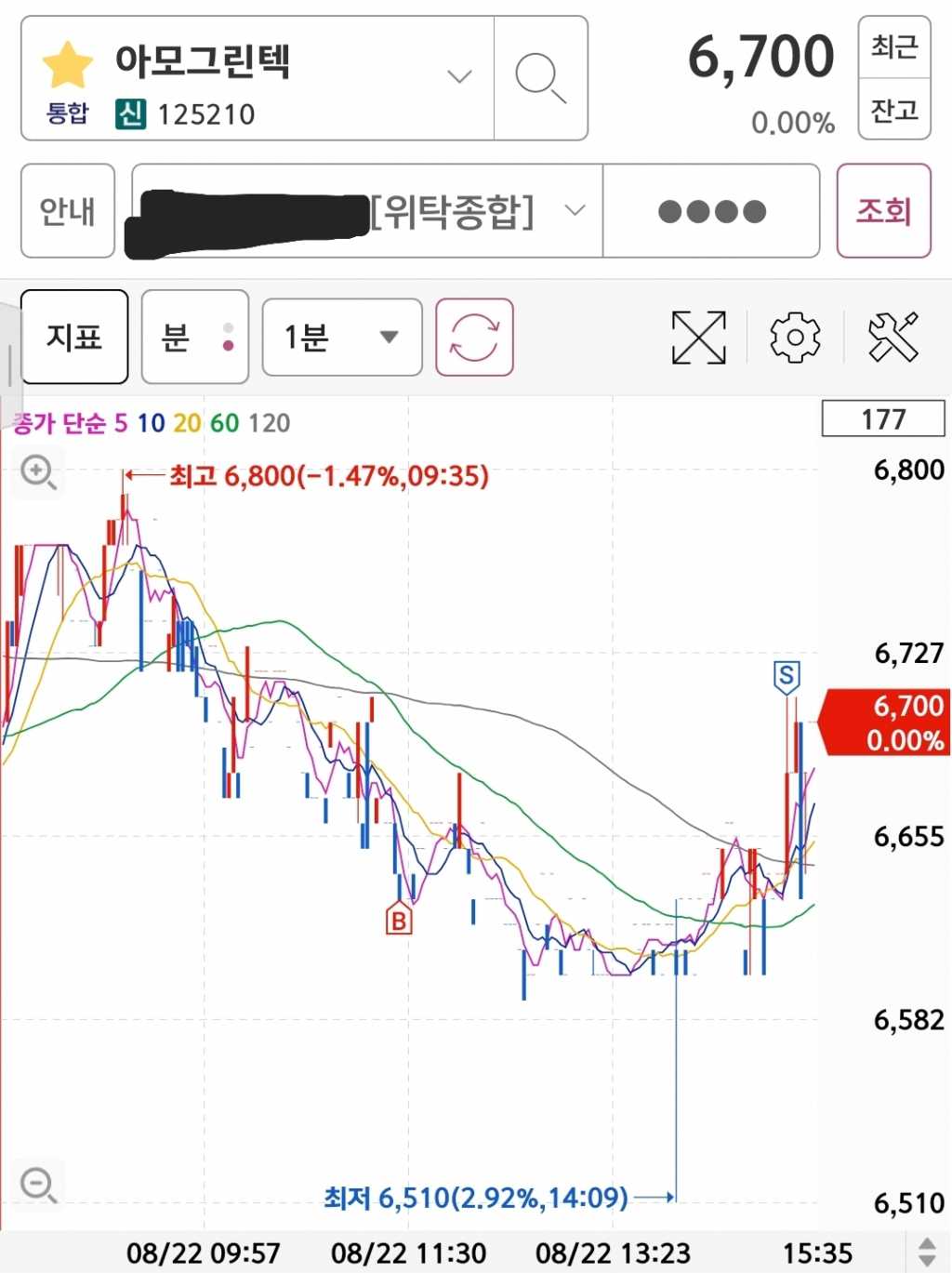Expand the 위탁종합 account dropdown

point(575,210)
